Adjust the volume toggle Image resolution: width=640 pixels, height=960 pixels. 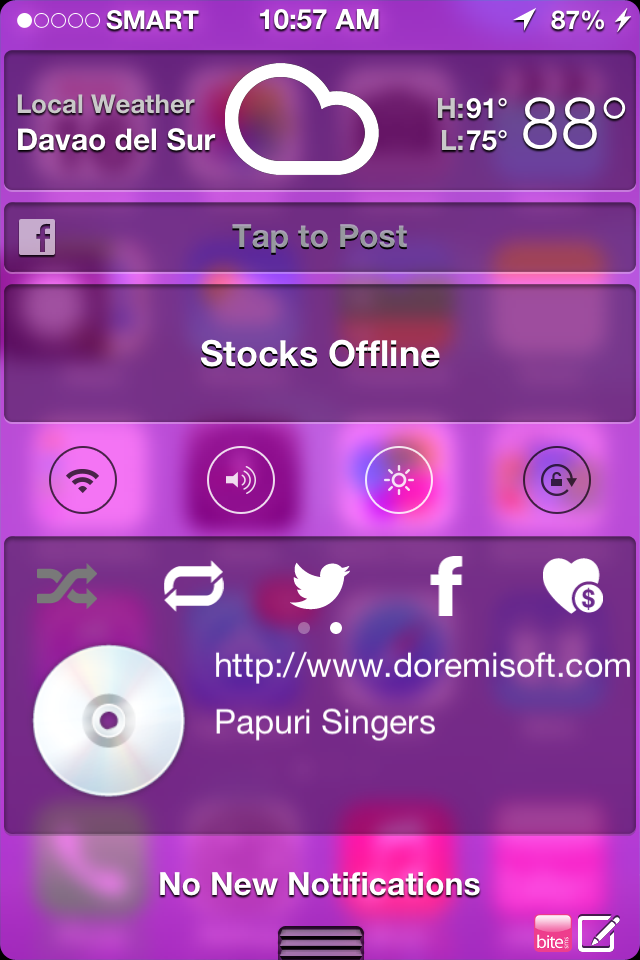coord(241,481)
